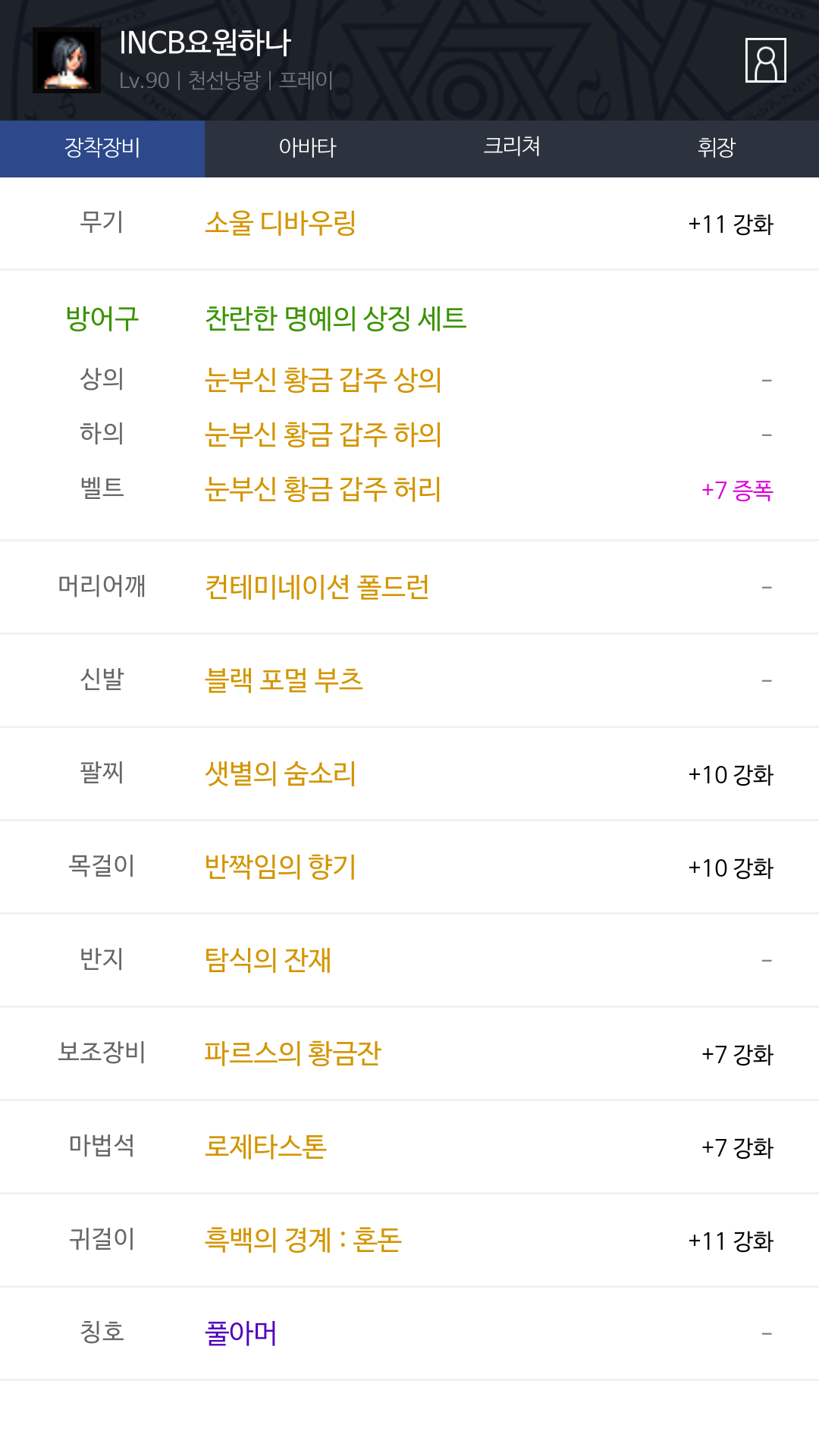Open magic stone 로제타스톤
Screen dimensions: 819x1456
265,1147
